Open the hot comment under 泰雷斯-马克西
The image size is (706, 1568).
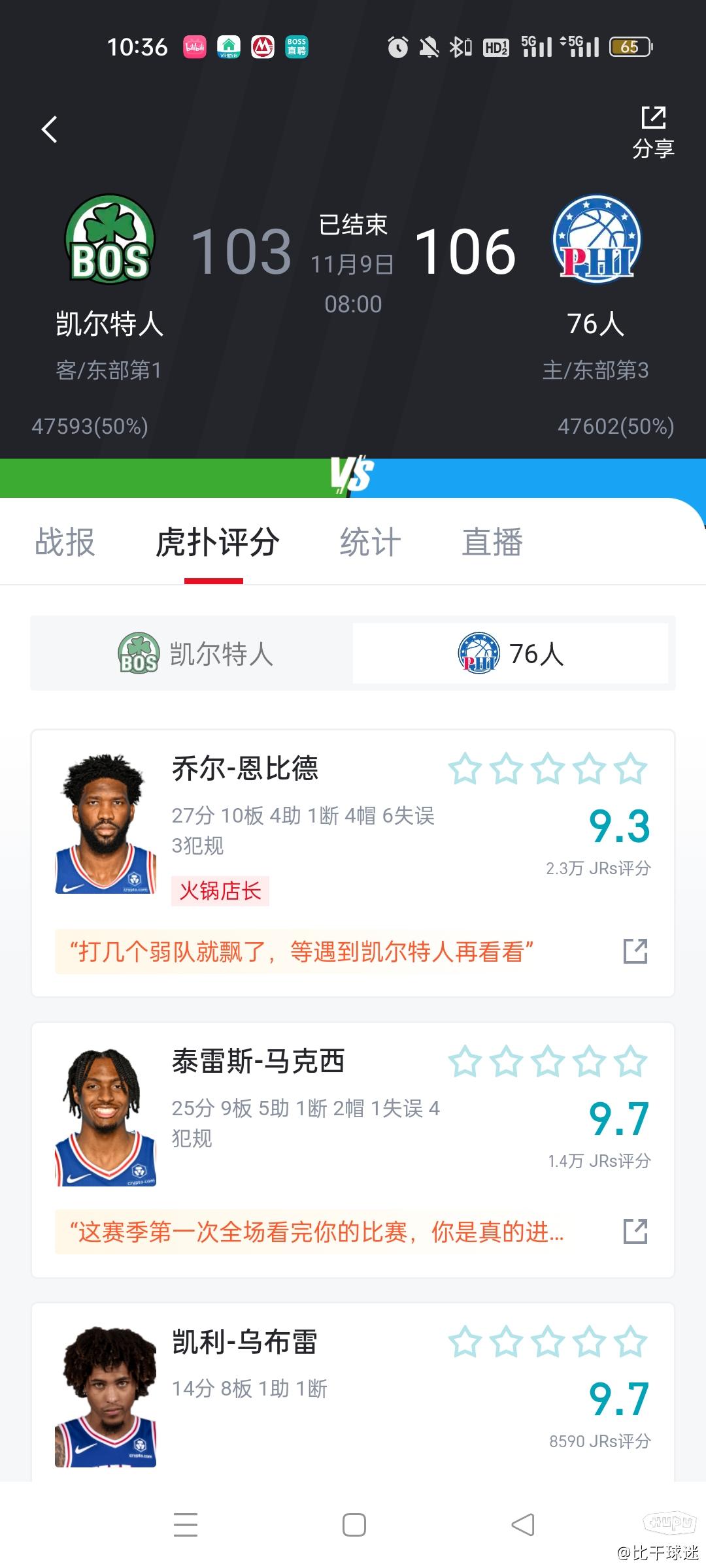(x=316, y=1232)
